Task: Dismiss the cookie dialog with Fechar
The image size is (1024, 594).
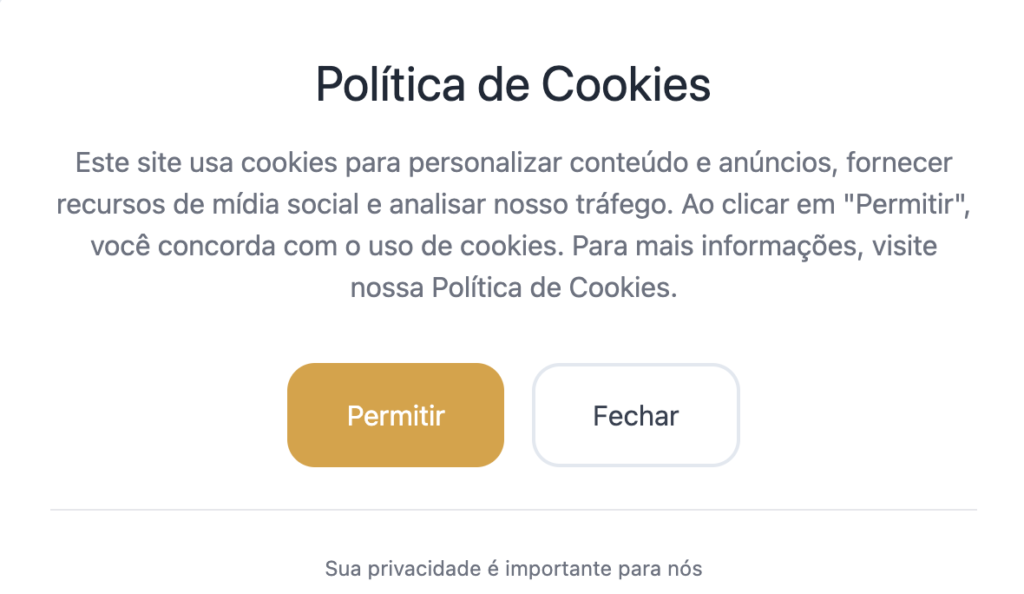Action: tap(635, 415)
